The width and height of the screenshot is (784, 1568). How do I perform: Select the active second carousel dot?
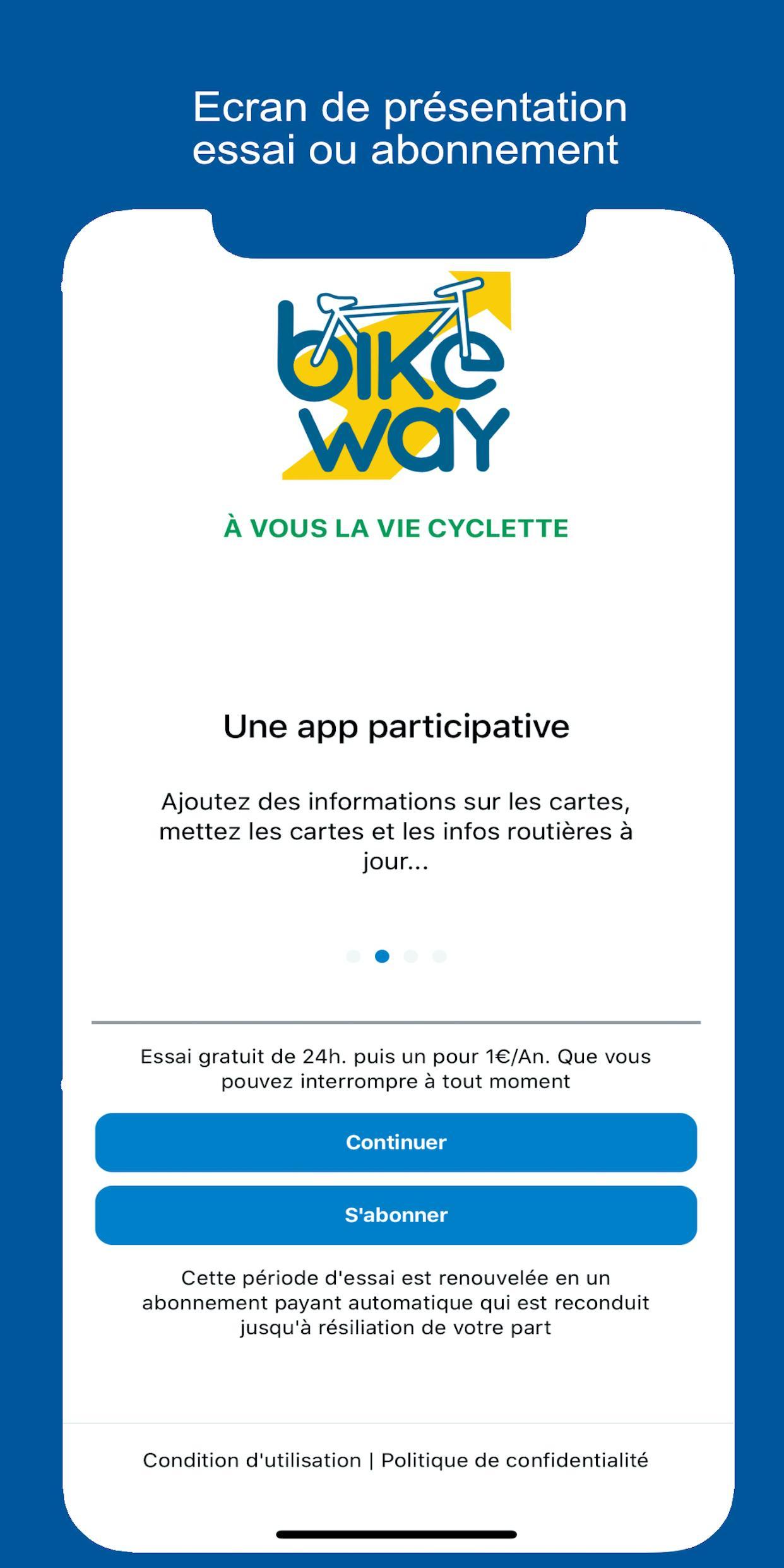tap(382, 957)
